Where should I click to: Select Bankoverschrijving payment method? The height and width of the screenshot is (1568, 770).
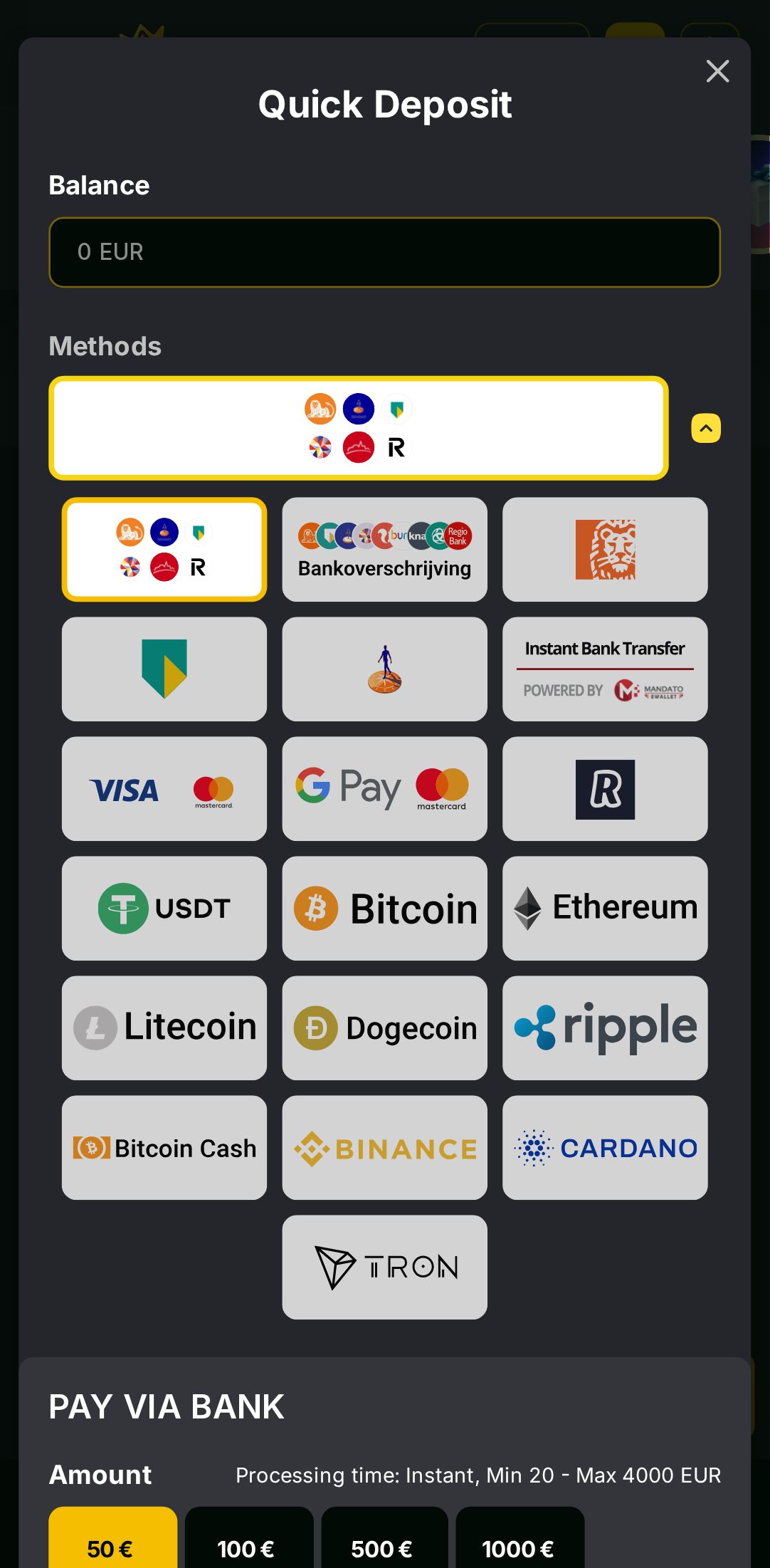384,549
